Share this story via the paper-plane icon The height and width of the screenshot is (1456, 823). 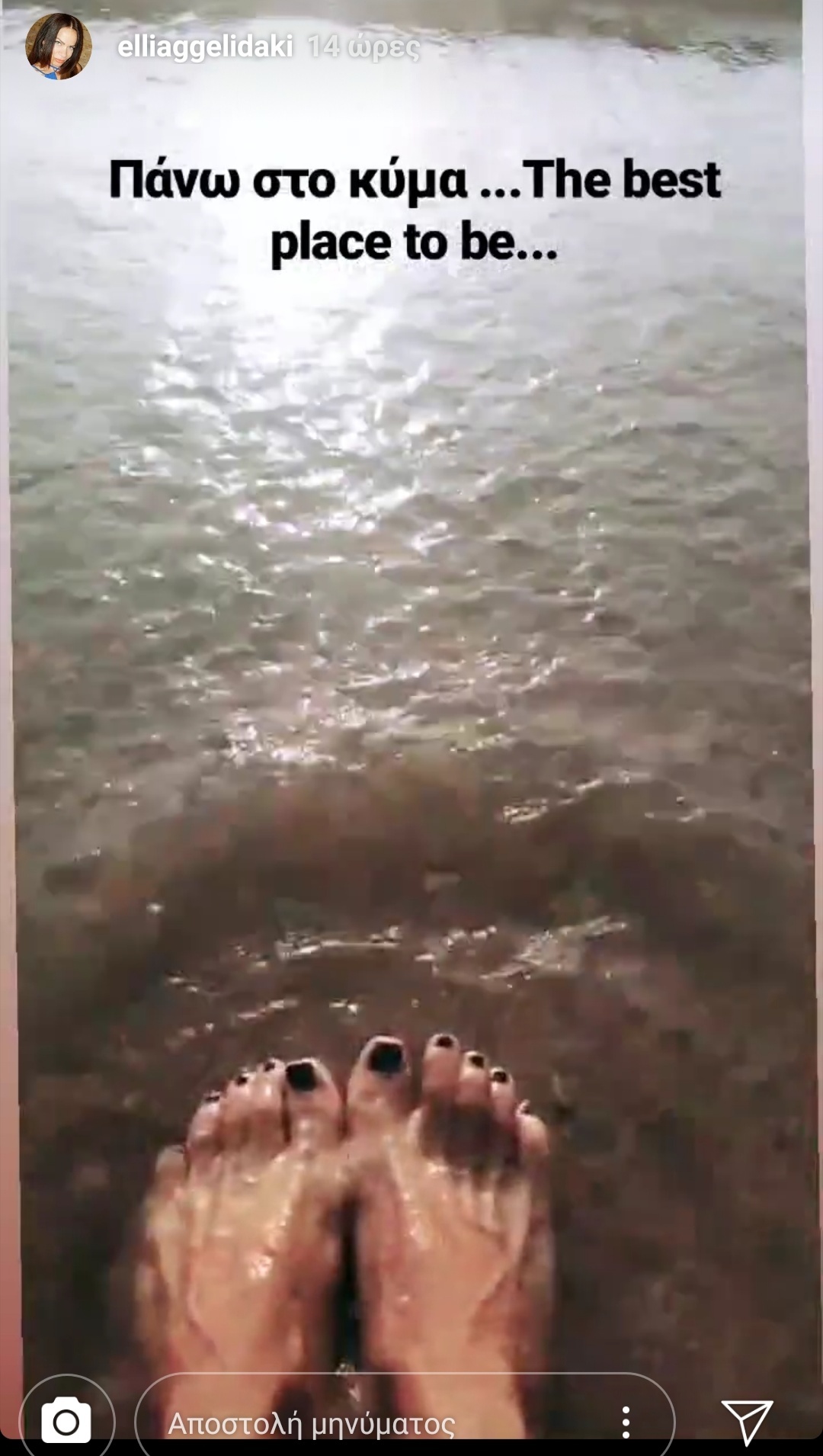pos(747,1421)
